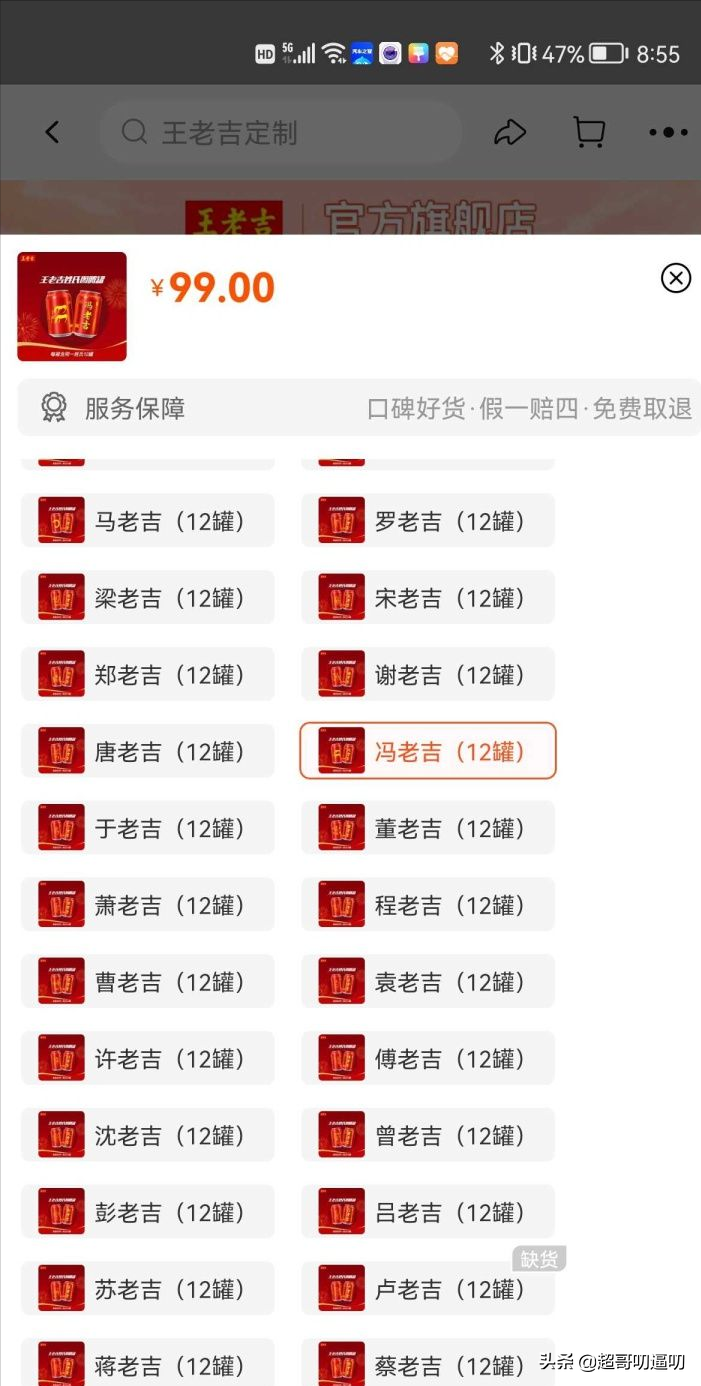This screenshot has width=701, height=1386.
Task: Select the 马老吉（12罐） option
Action: click(x=148, y=521)
